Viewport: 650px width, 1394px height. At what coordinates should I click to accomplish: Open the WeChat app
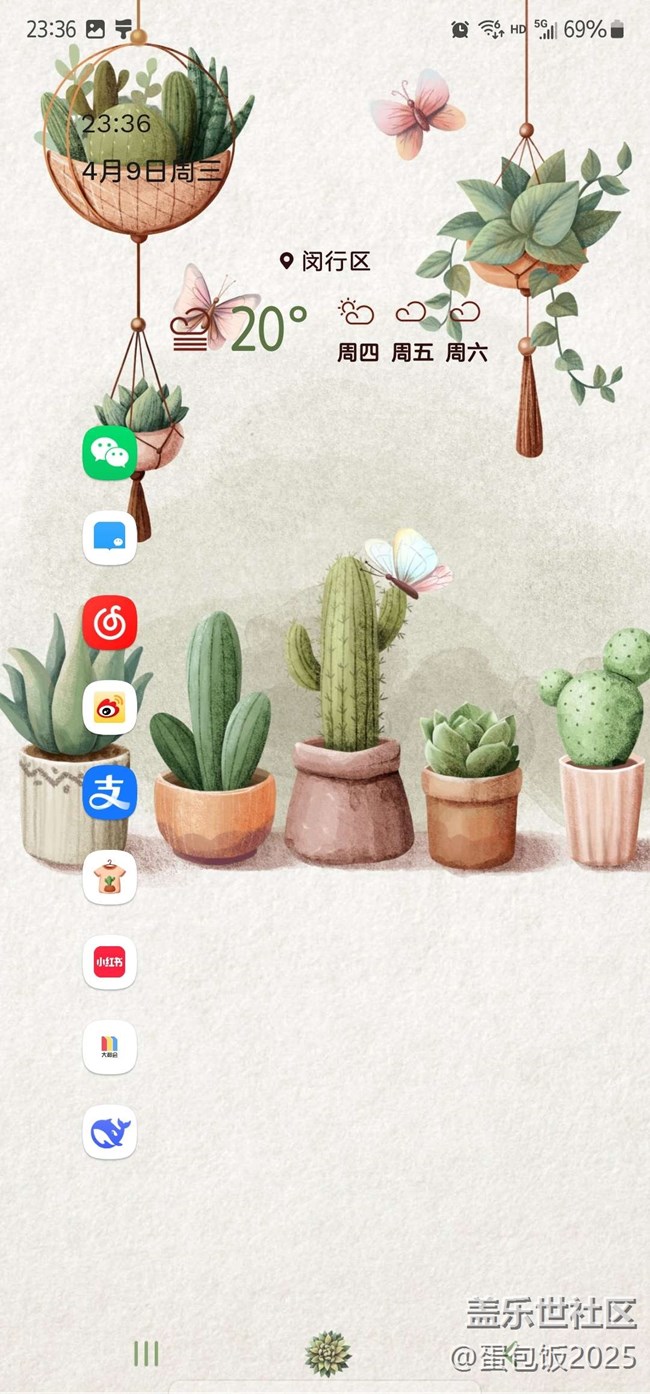[x=109, y=453]
